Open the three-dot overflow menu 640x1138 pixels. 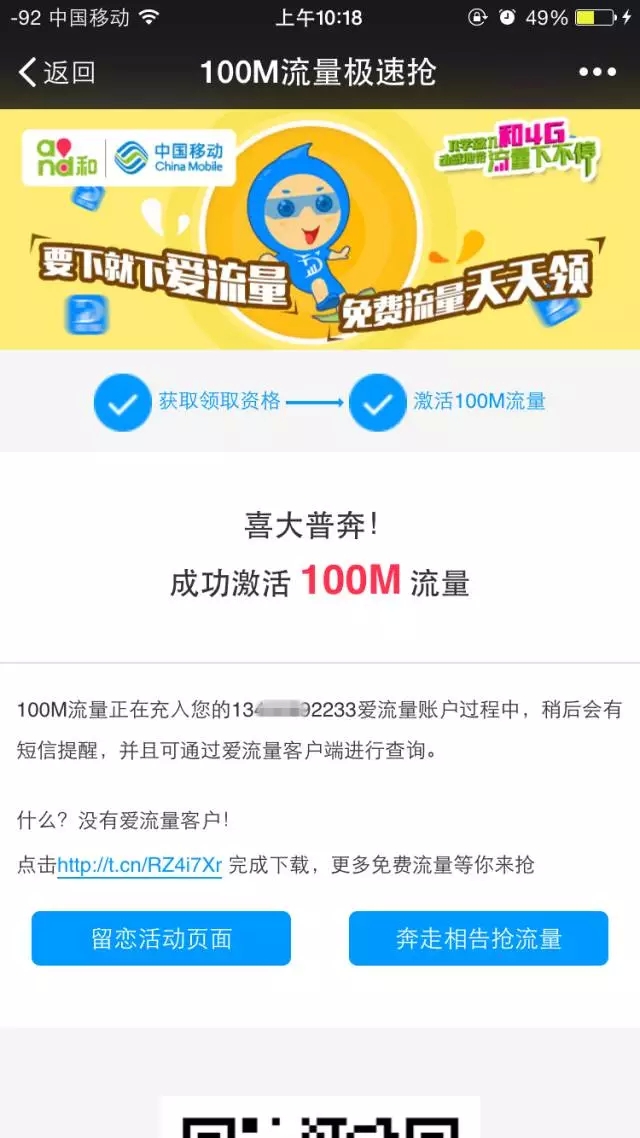tap(597, 72)
